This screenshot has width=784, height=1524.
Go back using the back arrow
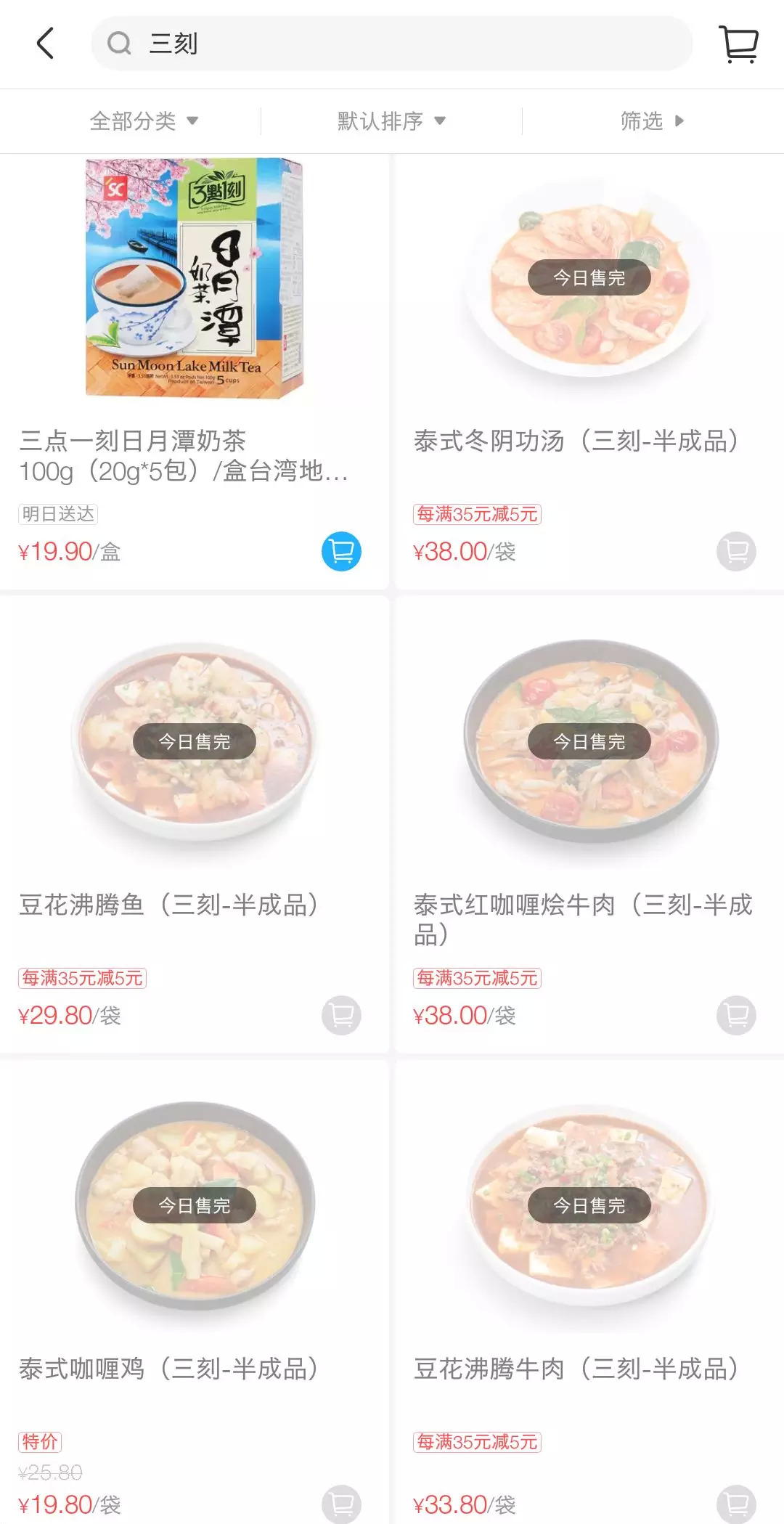[45, 44]
